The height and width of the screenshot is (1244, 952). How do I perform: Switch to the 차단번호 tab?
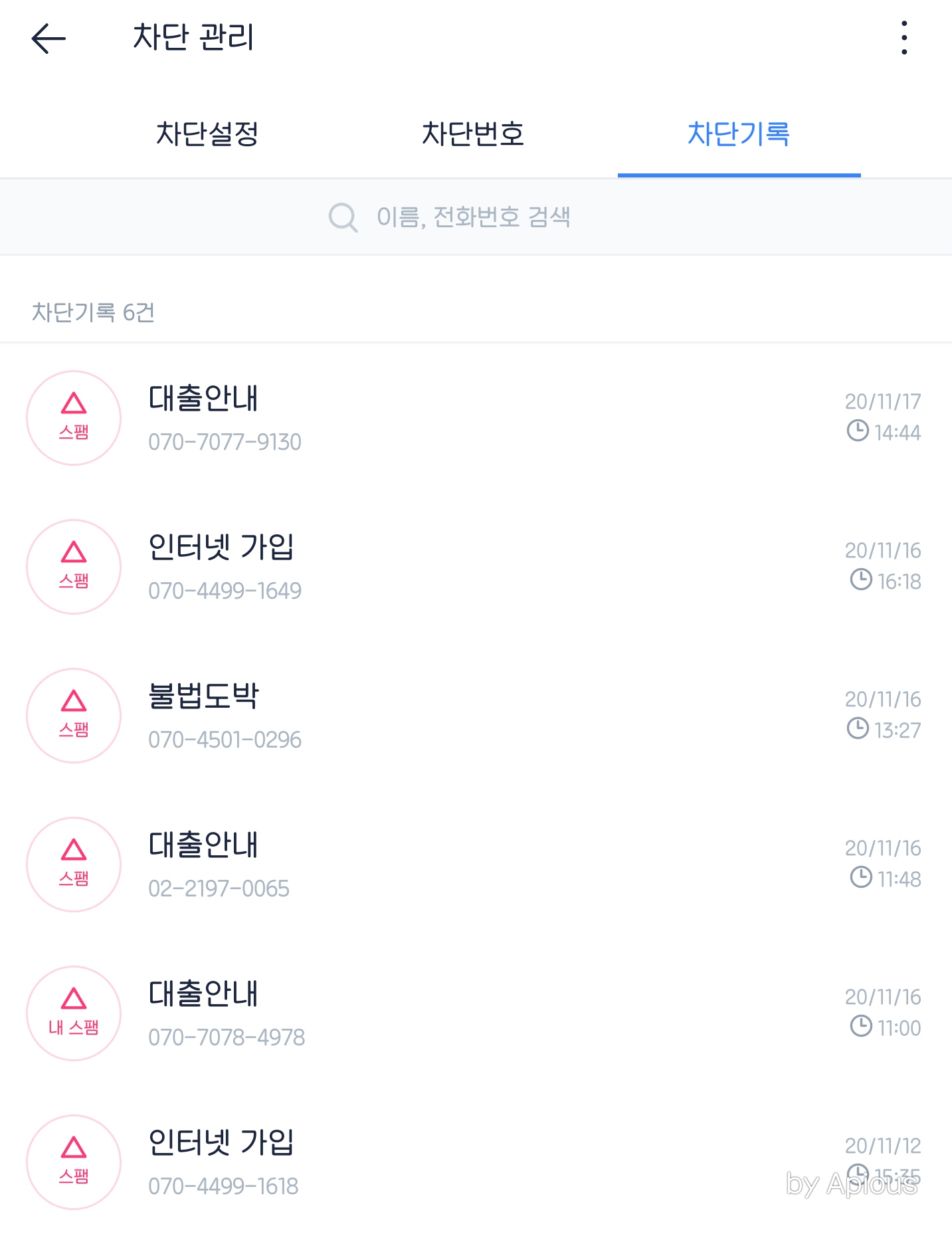(x=473, y=134)
